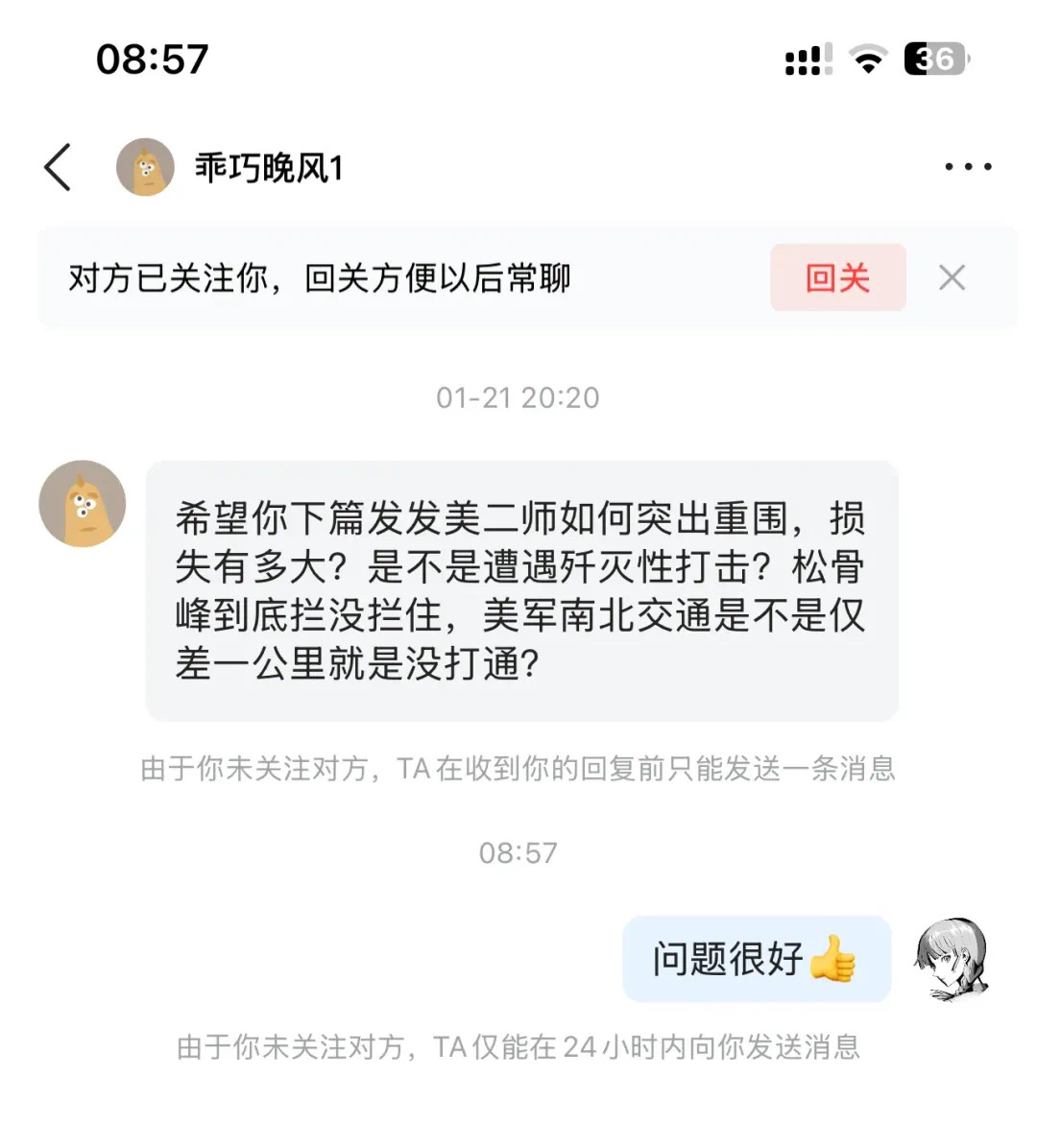1037x1148 pixels.
Task: Open my own avatar beside 问题很好
Action: pos(951,959)
